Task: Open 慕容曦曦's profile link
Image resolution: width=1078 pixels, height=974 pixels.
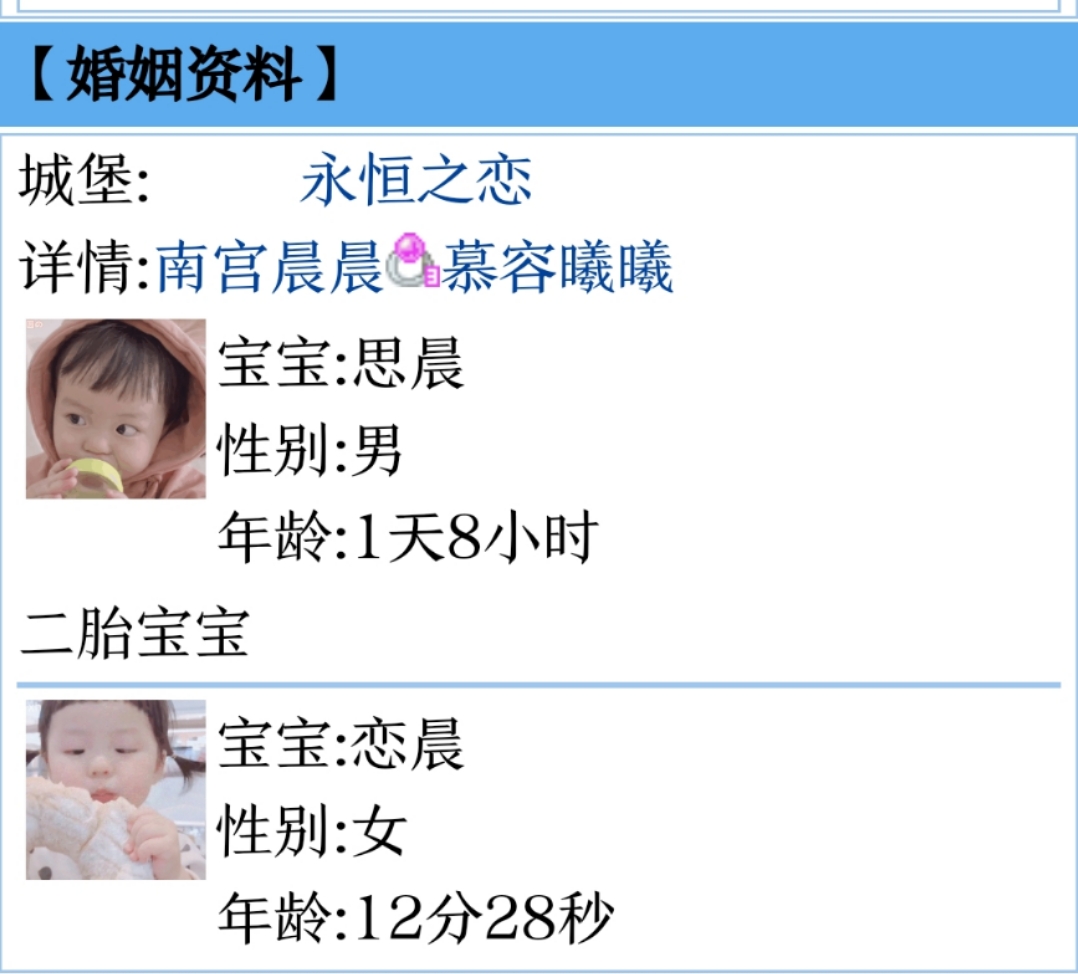Action: [x=558, y=268]
